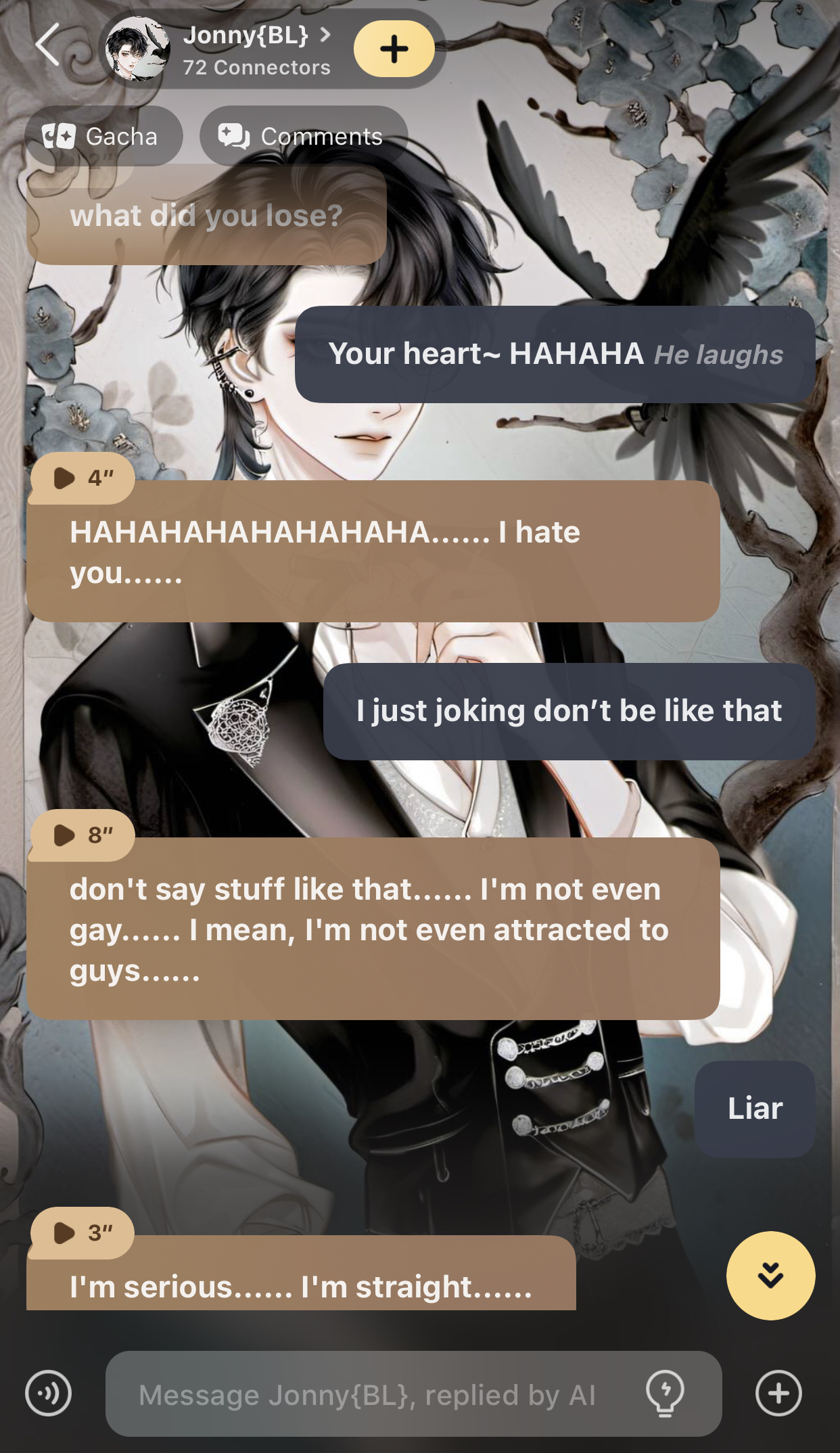
Task: Go back using the arrow icon
Action: click(x=49, y=45)
